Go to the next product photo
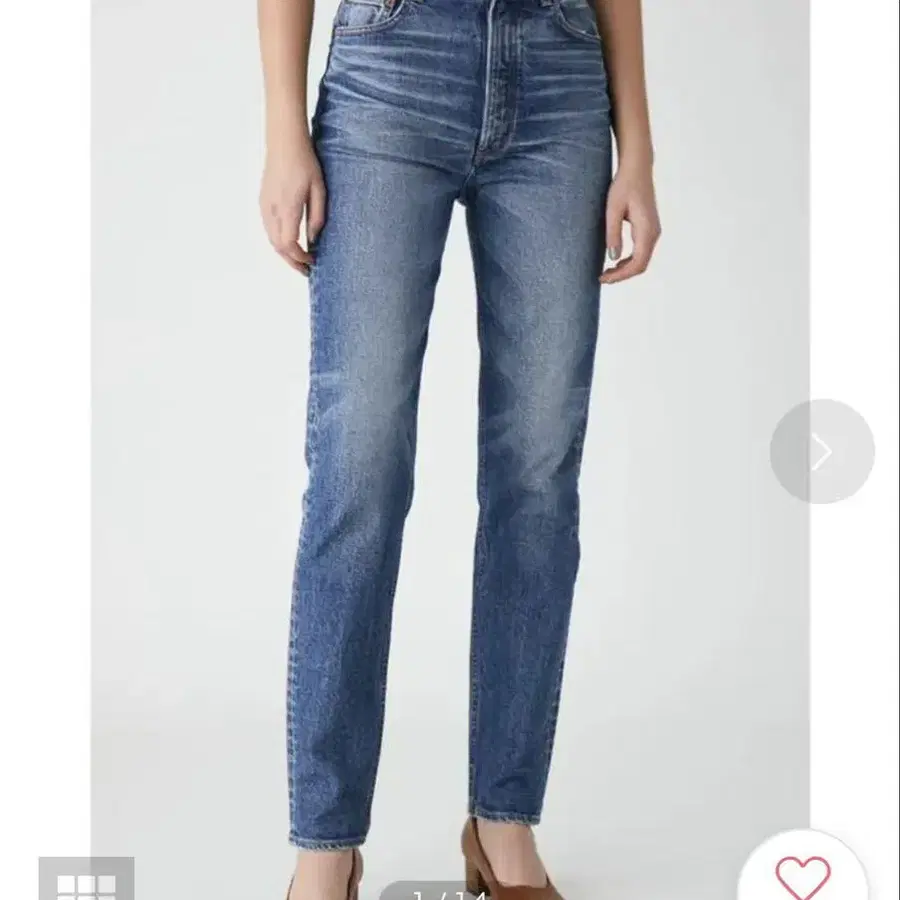900x900 pixels. 822,451
